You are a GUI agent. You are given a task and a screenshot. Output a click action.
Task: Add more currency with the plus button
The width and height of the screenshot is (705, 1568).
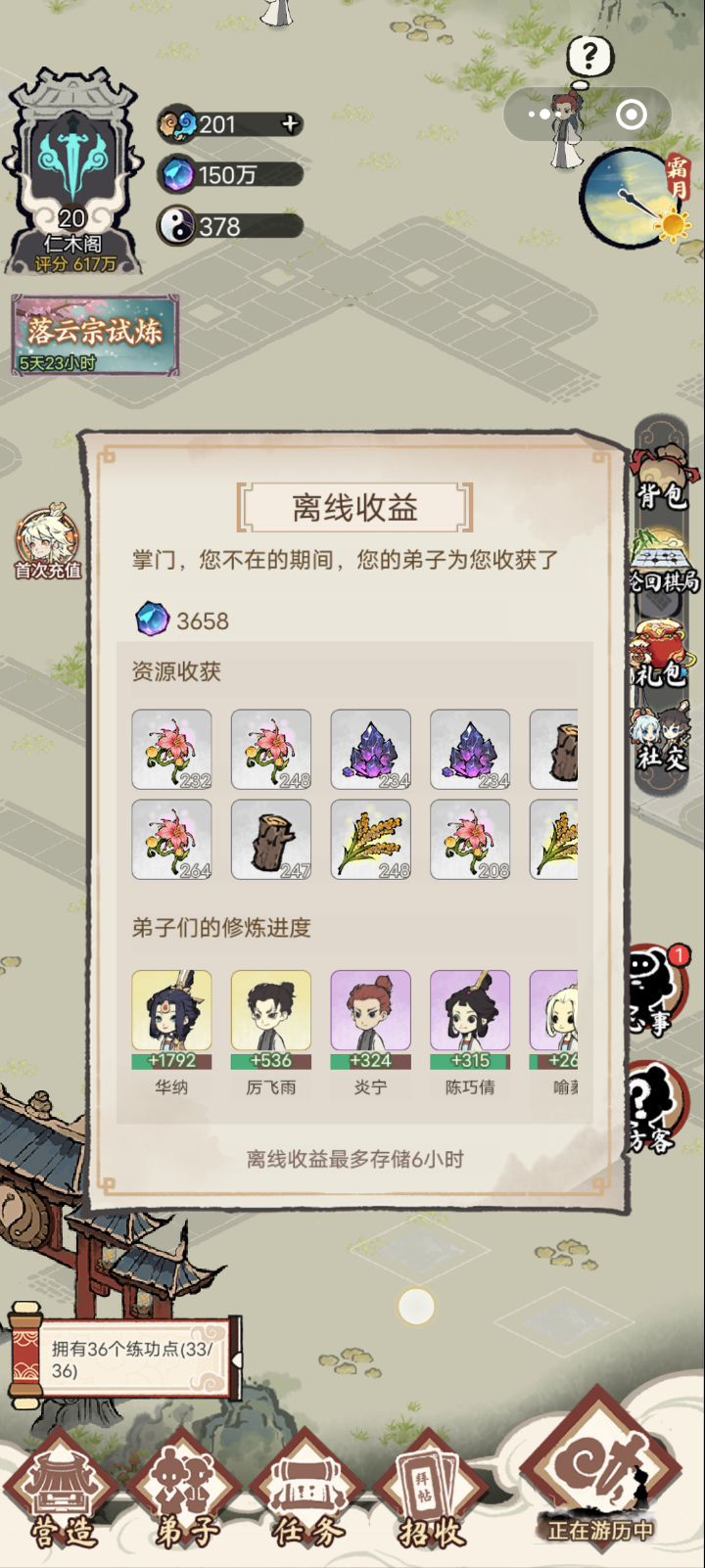coord(290,124)
